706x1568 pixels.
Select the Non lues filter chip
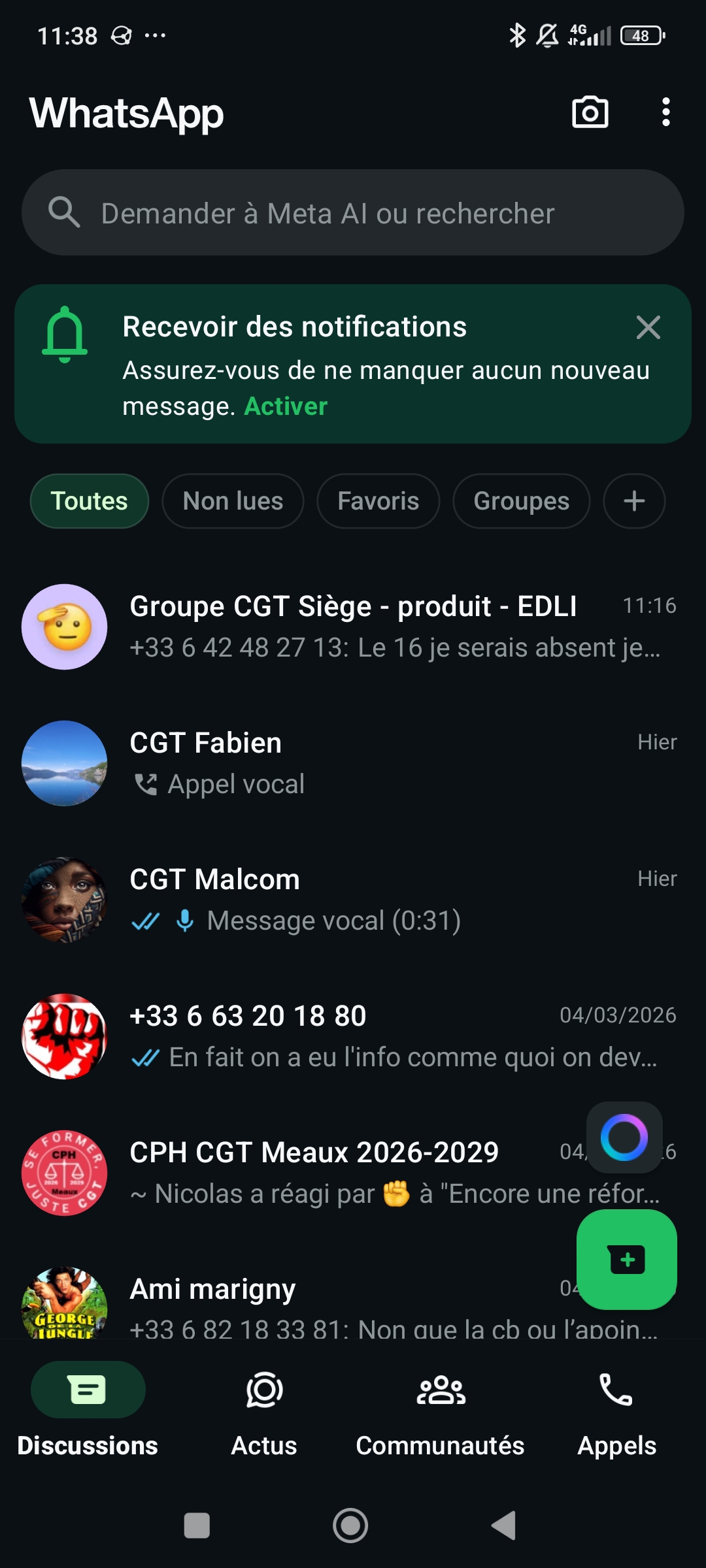point(233,501)
